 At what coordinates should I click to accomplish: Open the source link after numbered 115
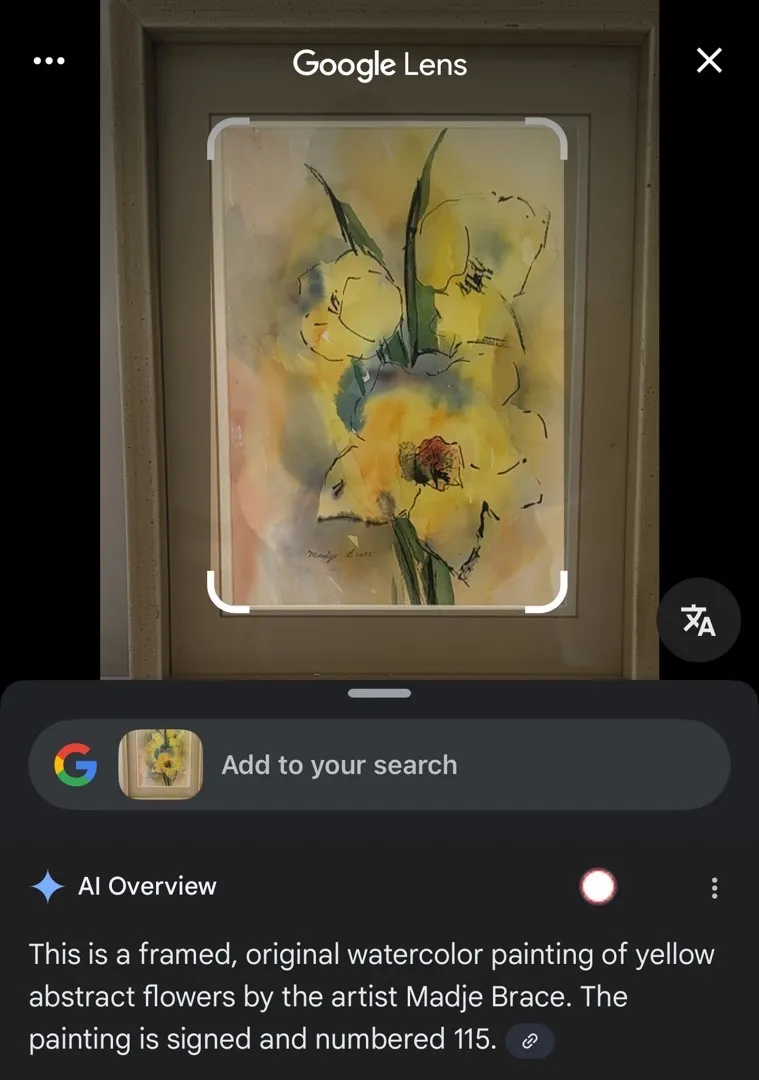[530, 1041]
